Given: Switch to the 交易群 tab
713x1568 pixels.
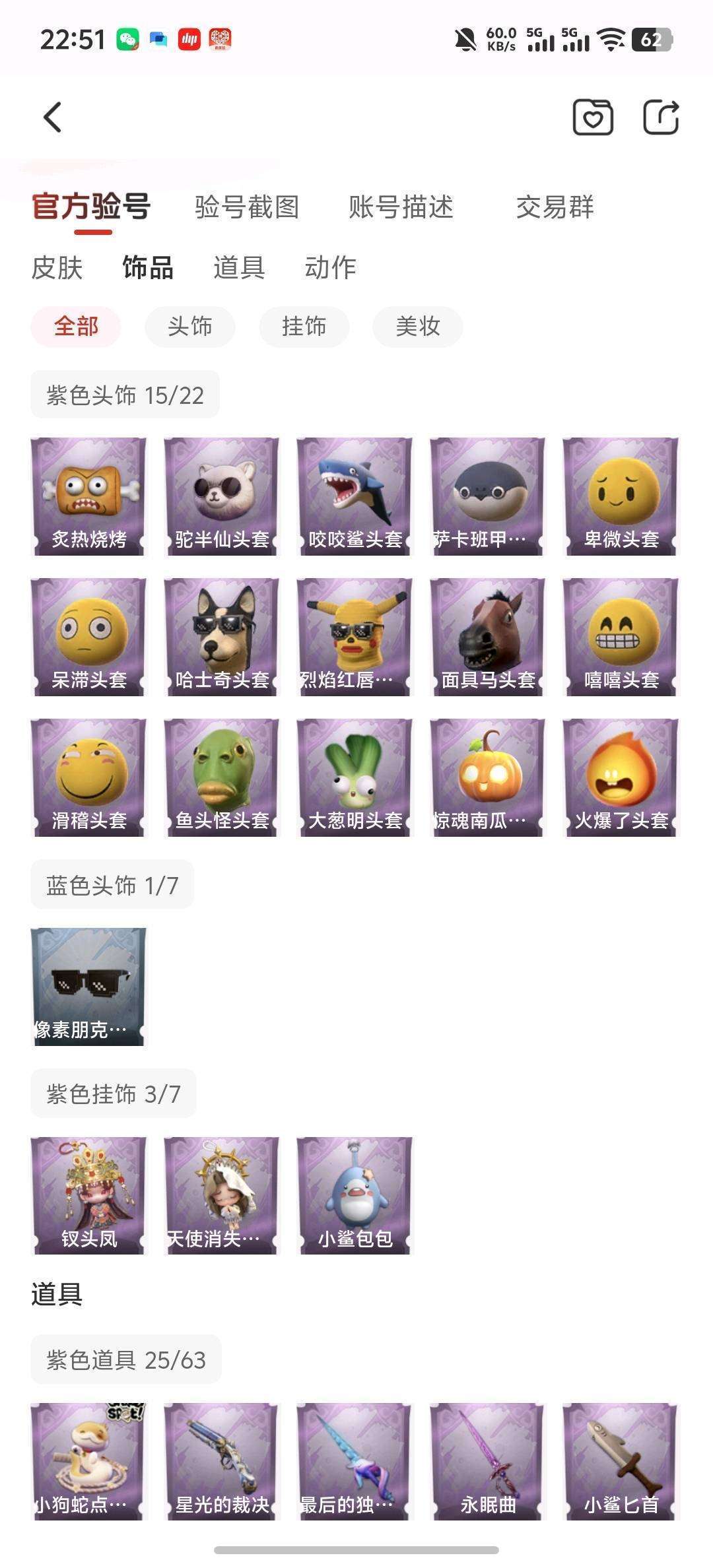Looking at the screenshot, I should pos(555,207).
